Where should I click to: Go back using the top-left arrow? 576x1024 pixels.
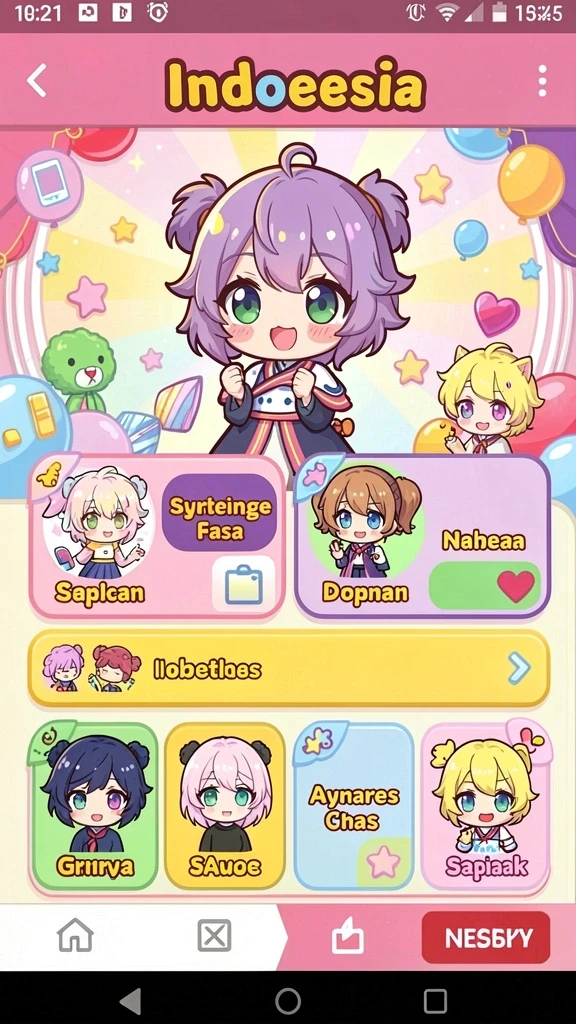[x=37, y=82]
